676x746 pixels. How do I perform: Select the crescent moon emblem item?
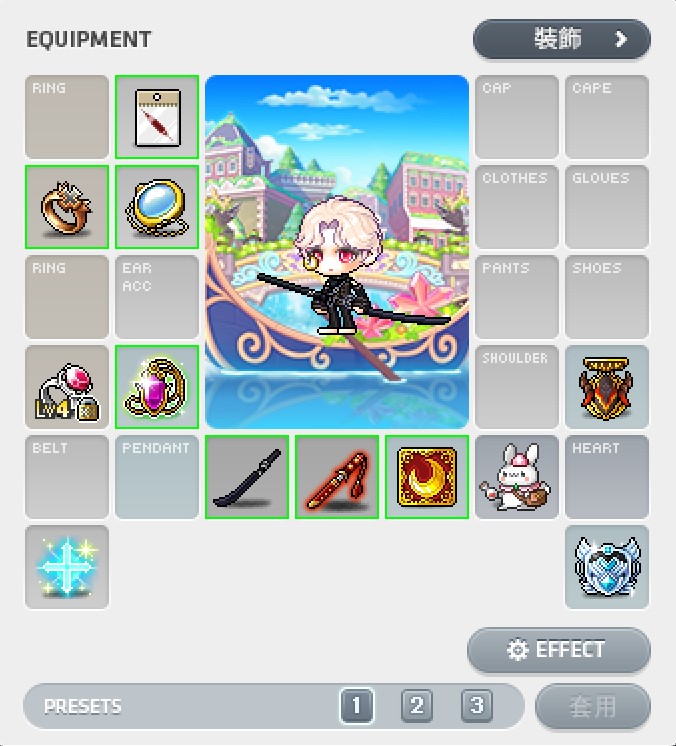pos(427,477)
